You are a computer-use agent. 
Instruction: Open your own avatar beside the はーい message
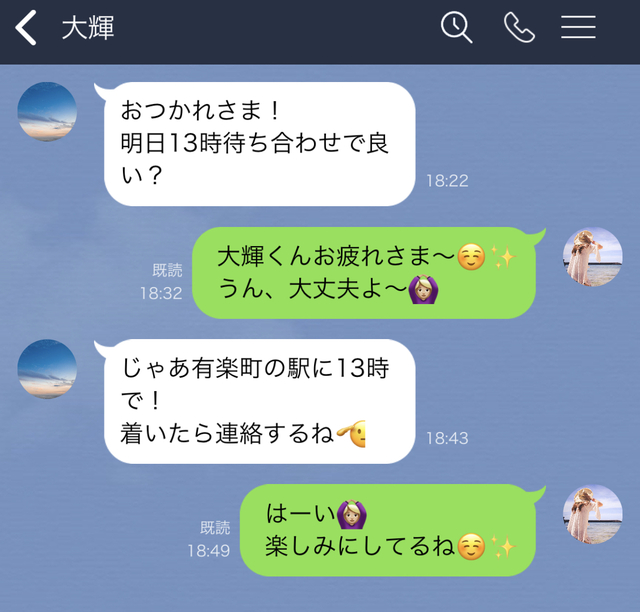click(593, 514)
